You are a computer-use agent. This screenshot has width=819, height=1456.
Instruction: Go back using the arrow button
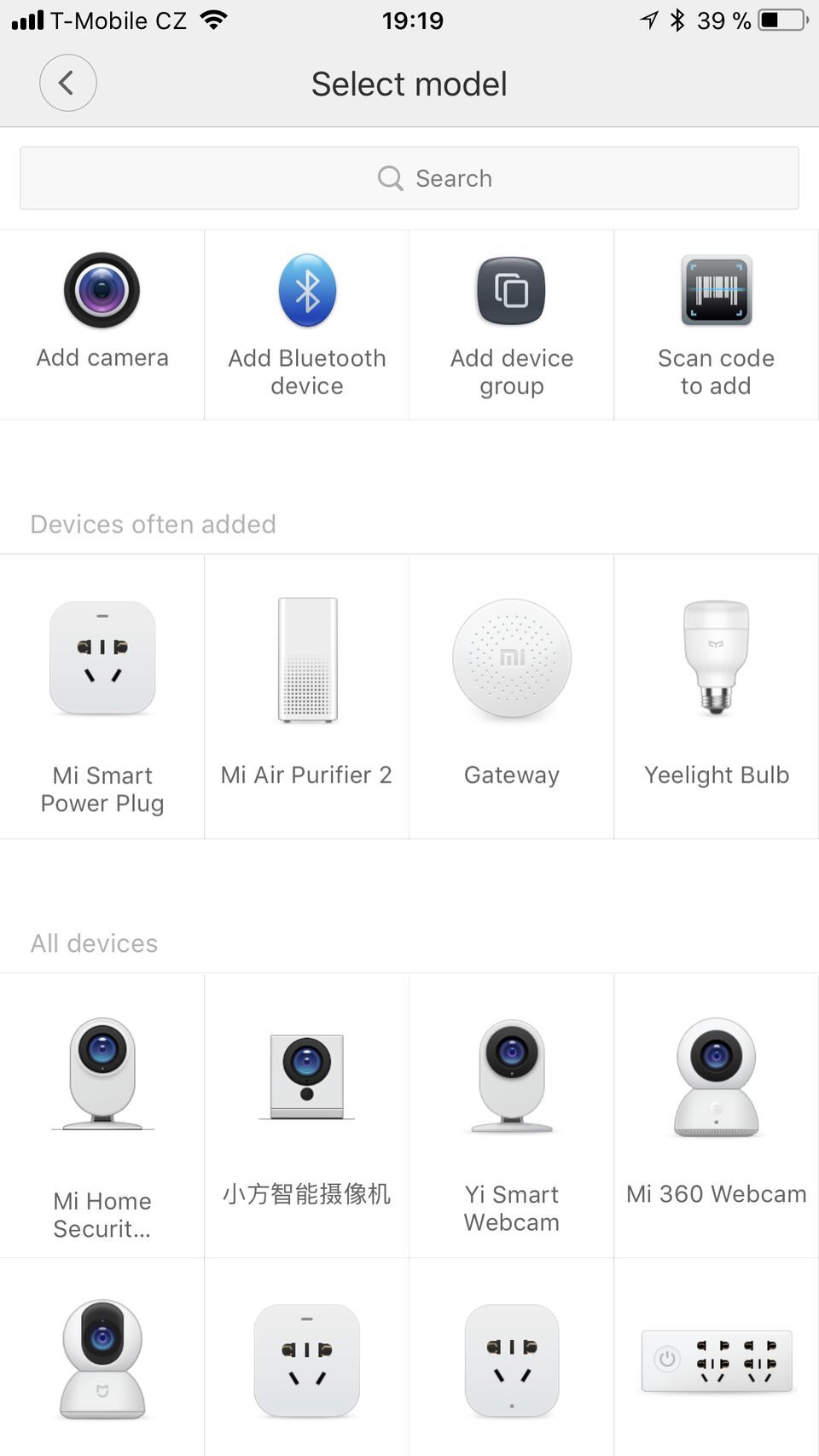(67, 83)
